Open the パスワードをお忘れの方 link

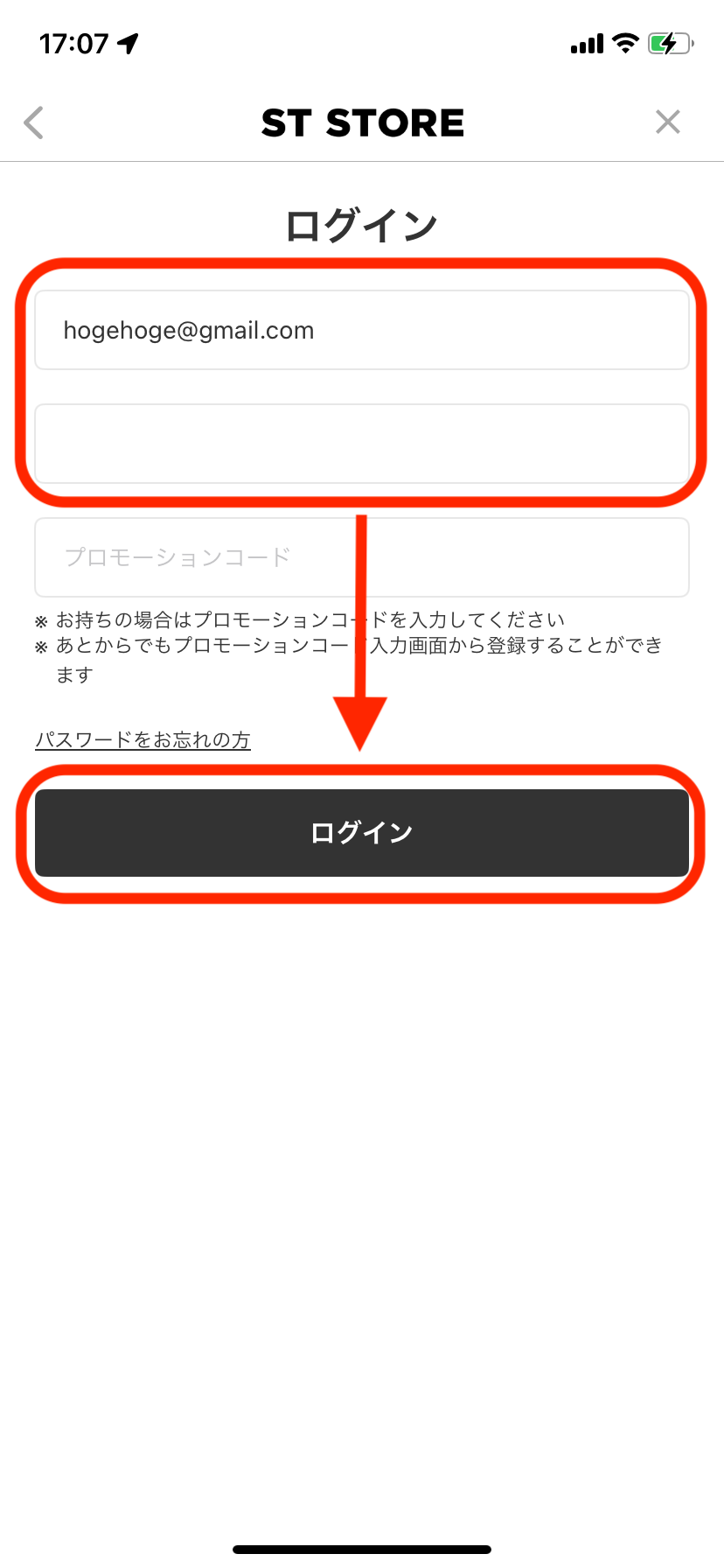point(143,740)
